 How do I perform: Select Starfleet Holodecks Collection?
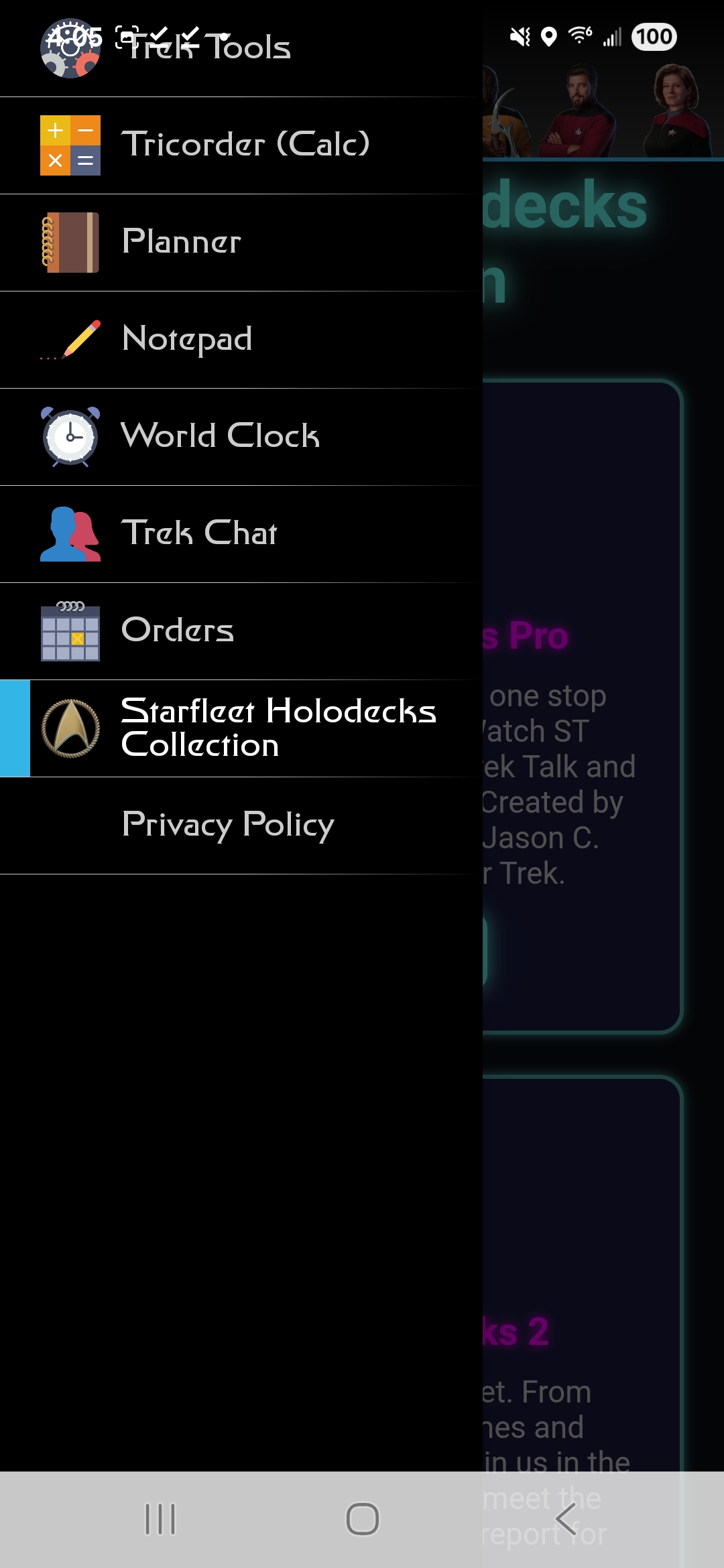pos(255,728)
